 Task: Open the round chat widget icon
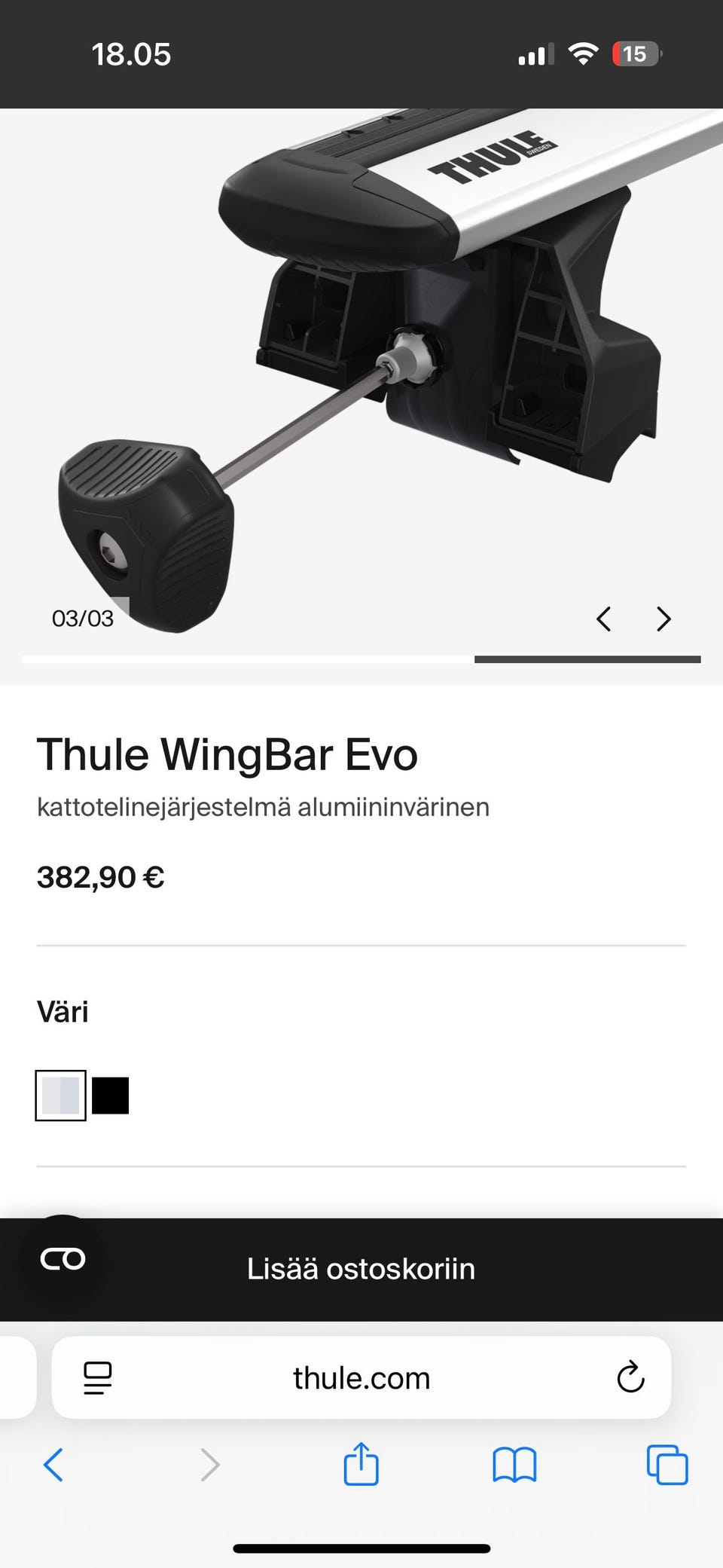coord(63,1259)
